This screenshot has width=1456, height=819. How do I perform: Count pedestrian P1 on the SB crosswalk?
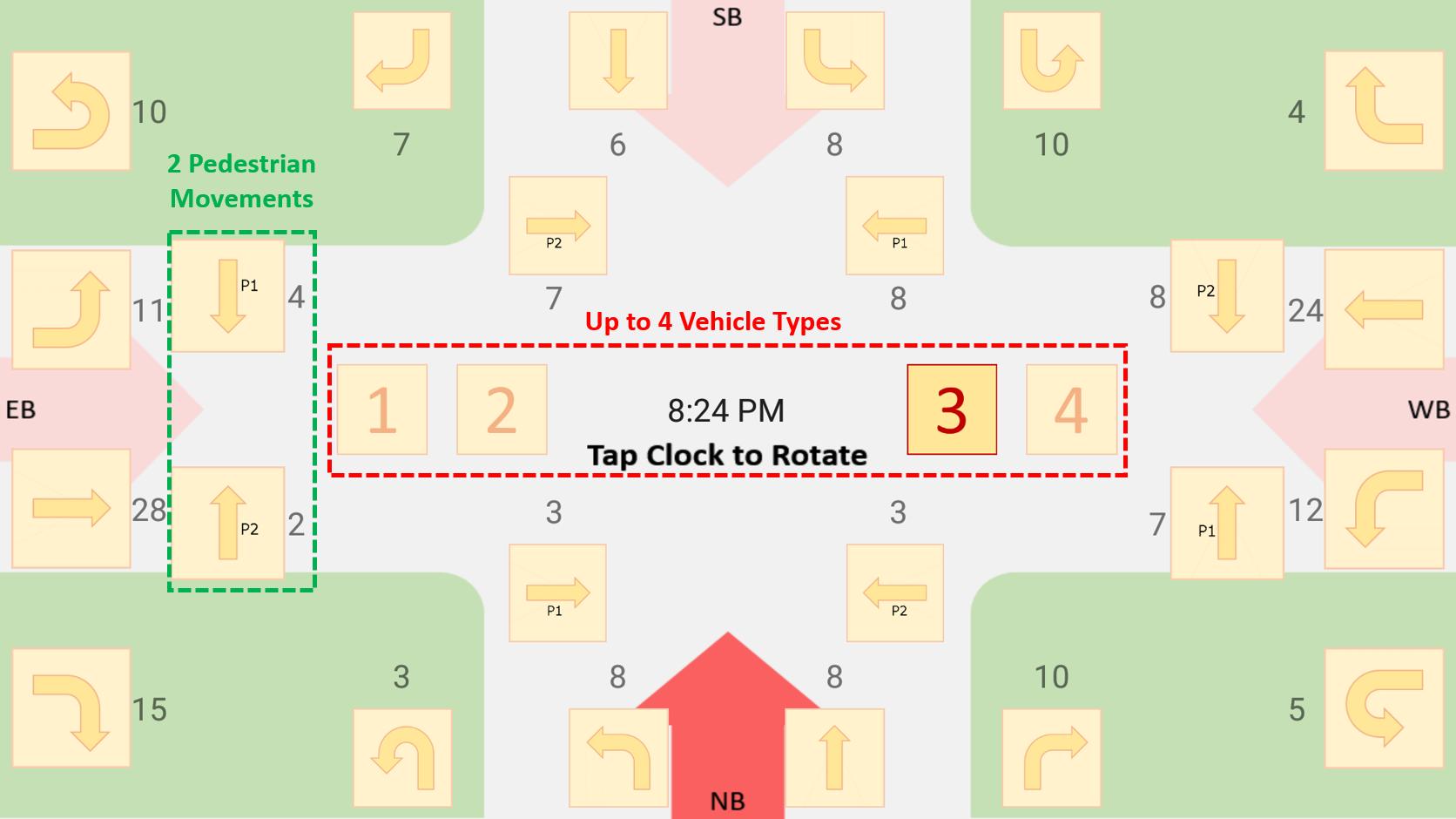894,227
